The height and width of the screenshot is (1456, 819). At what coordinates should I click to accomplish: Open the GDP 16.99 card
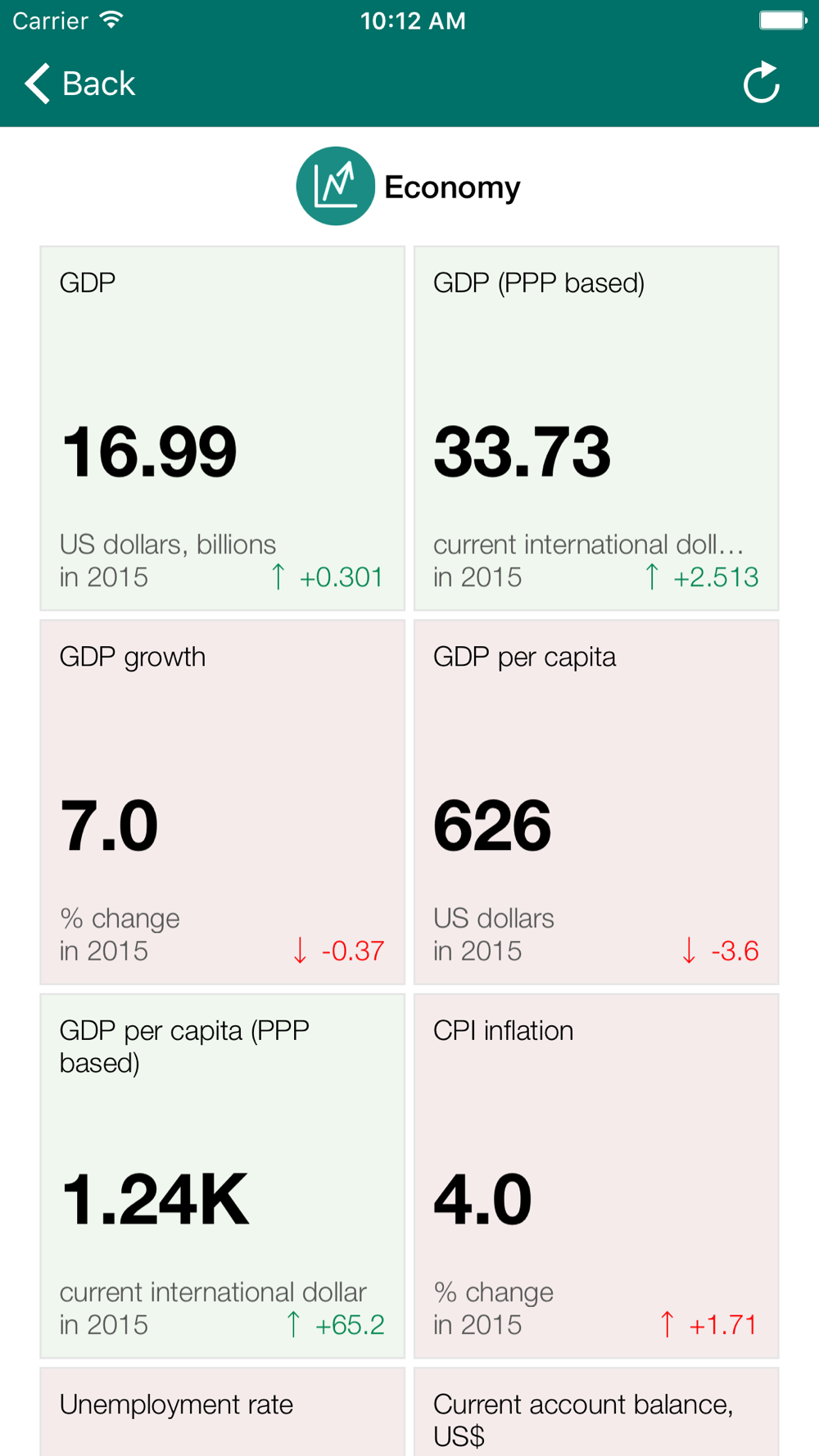click(x=222, y=428)
